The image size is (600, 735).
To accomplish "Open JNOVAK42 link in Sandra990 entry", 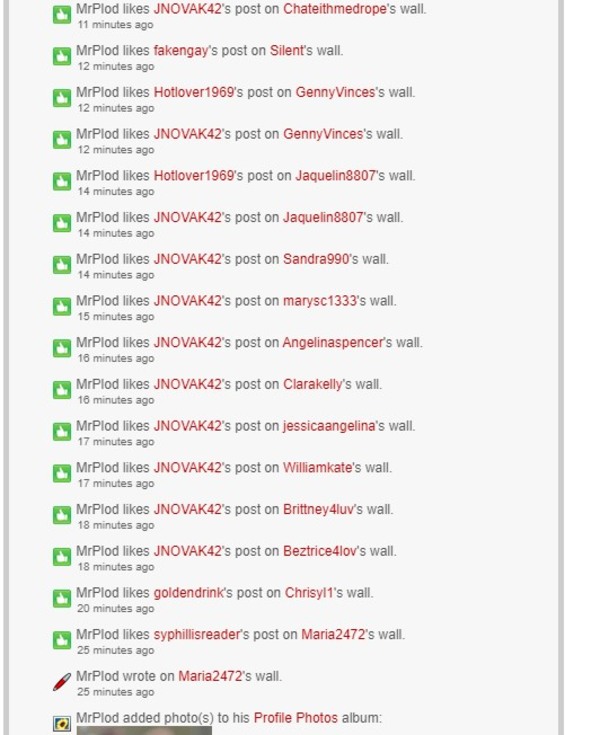I will [x=187, y=259].
